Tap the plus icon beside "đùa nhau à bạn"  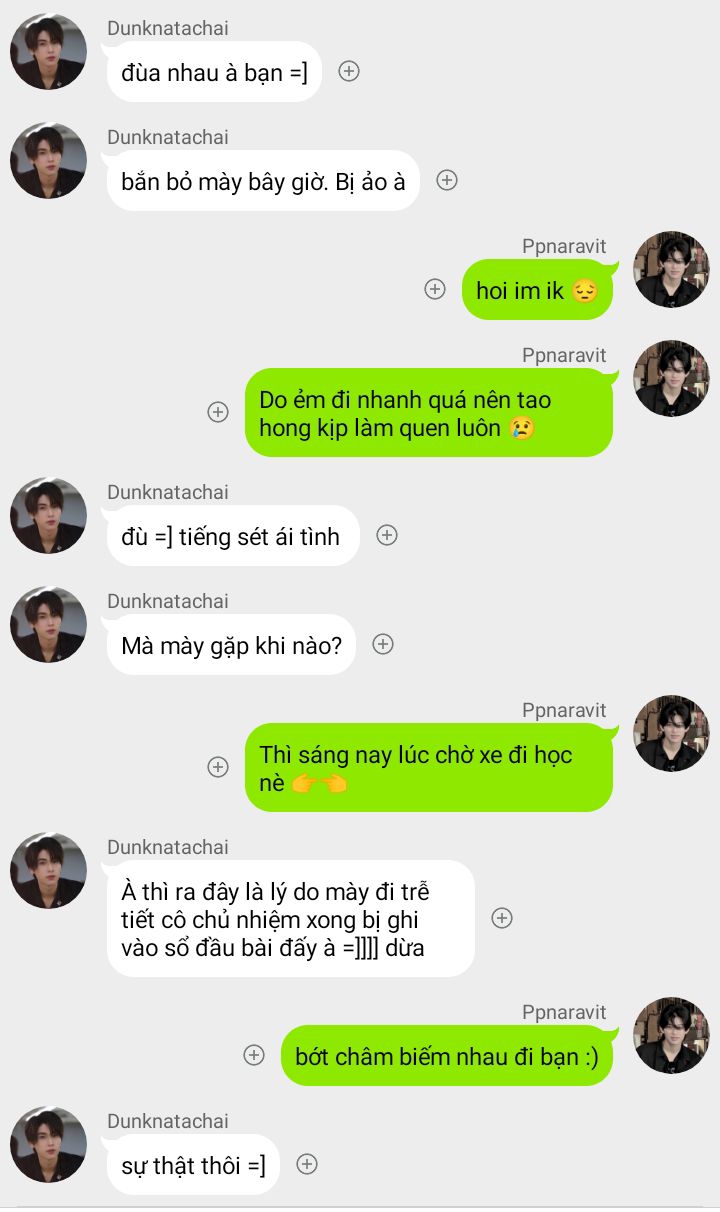click(x=349, y=71)
